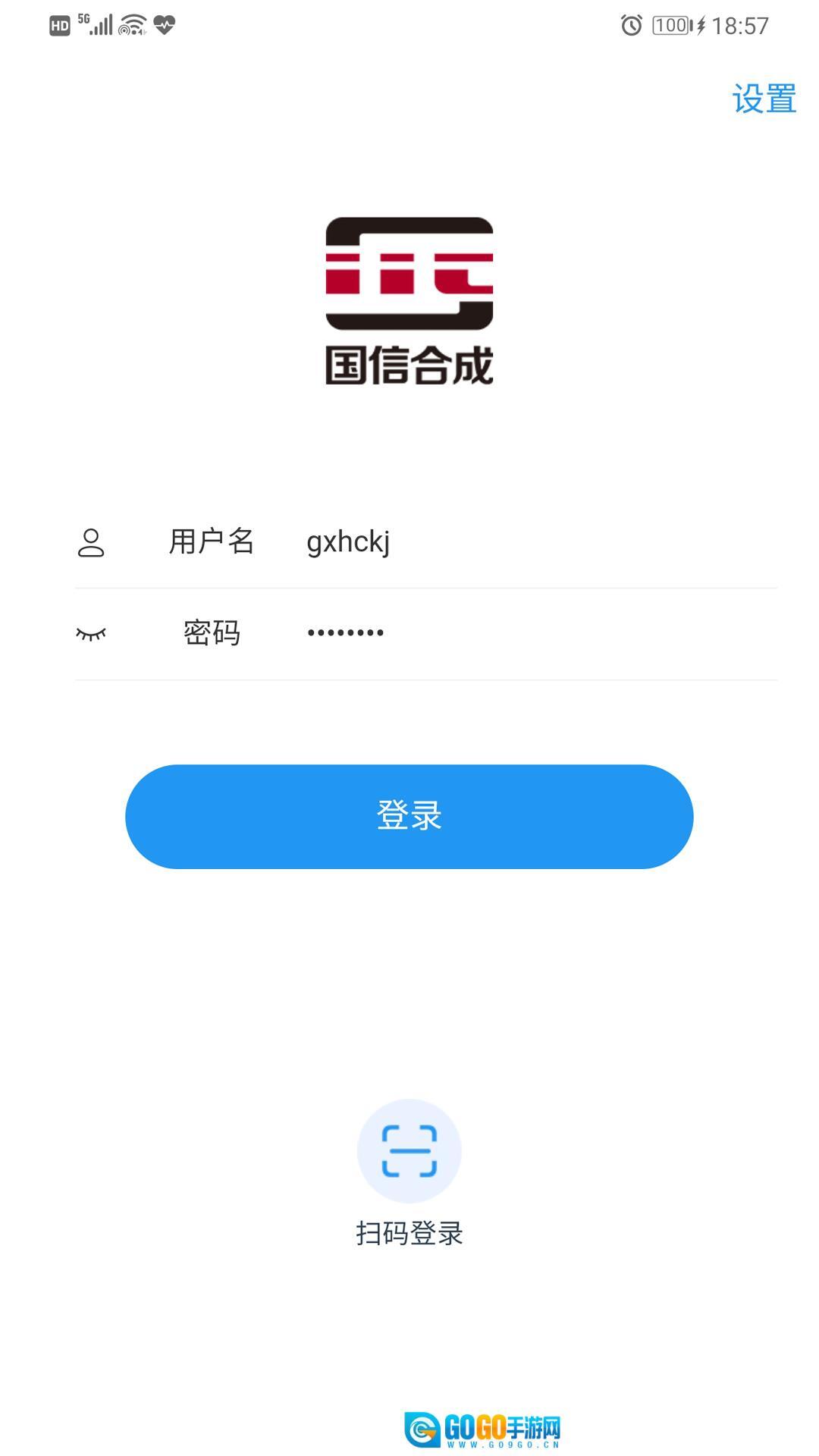Toggle password visibility with the eye icon
This screenshot has width=819, height=1456.
point(90,634)
